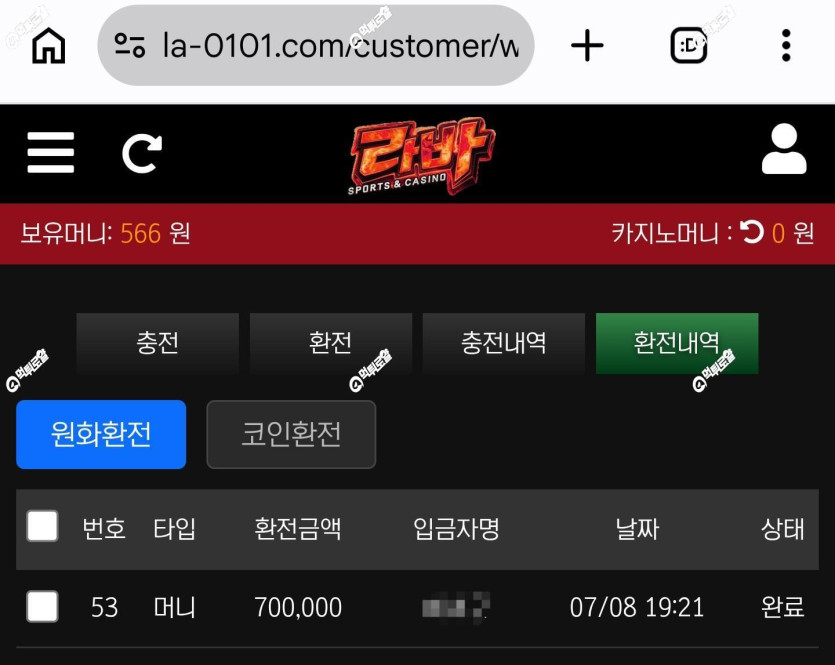This screenshot has height=665, width=835.
Task: Select the 환전내역 tab
Action: [677, 343]
